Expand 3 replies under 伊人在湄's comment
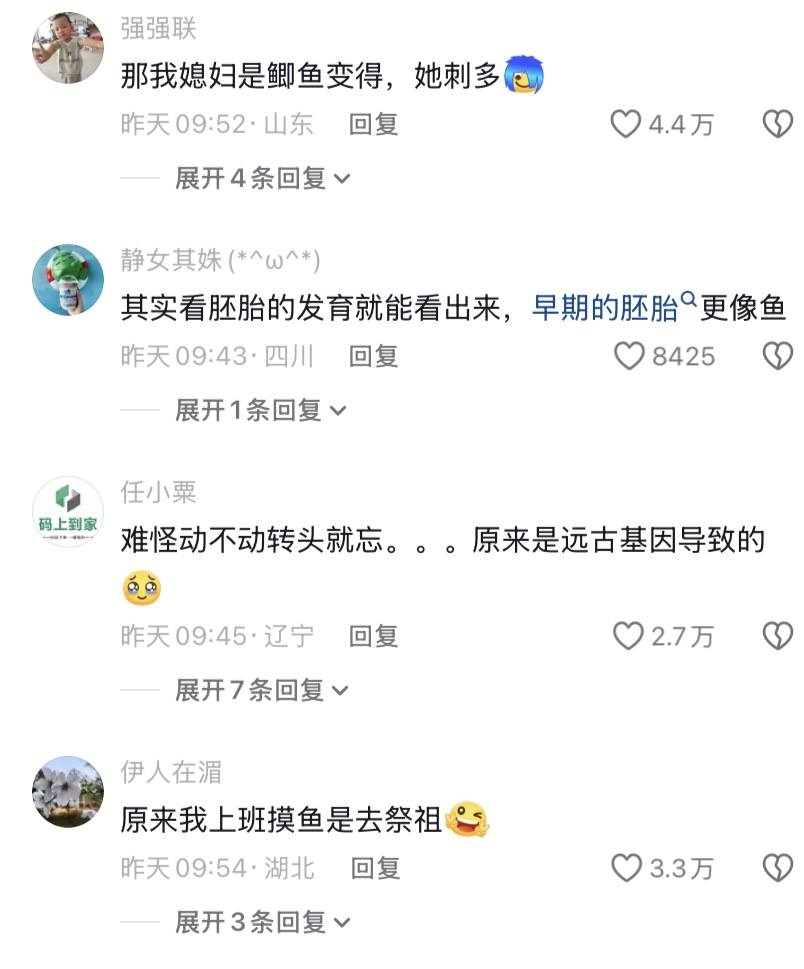The height and width of the screenshot is (969, 804). tap(262, 922)
